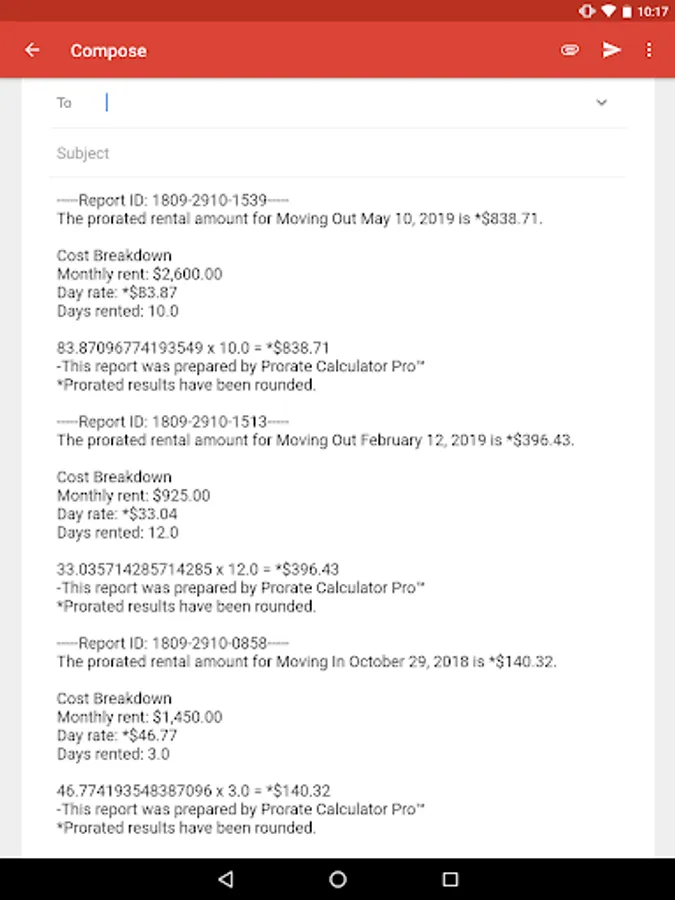Go to the home screen
This screenshot has height=900, width=675.
coord(338,879)
